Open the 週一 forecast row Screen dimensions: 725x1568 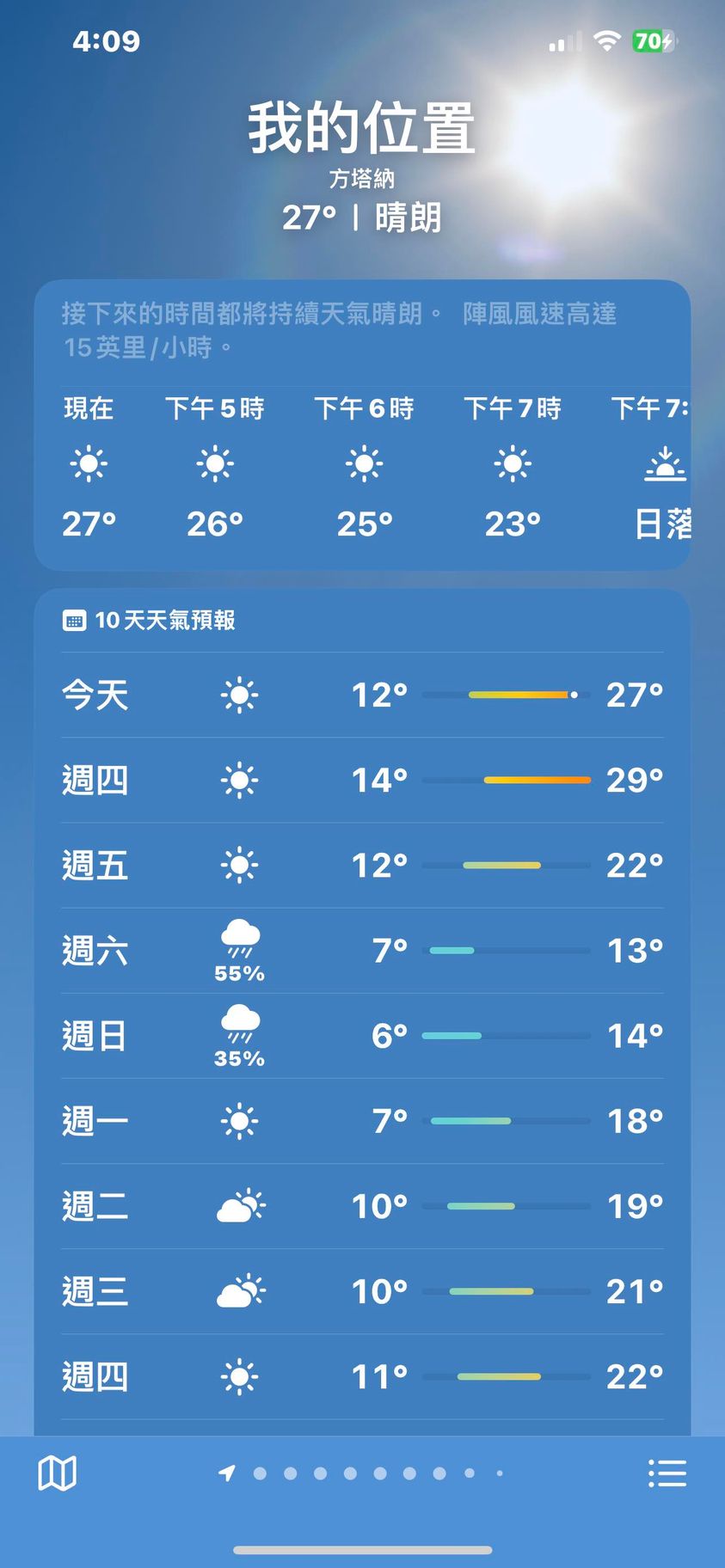(x=362, y=1121)
